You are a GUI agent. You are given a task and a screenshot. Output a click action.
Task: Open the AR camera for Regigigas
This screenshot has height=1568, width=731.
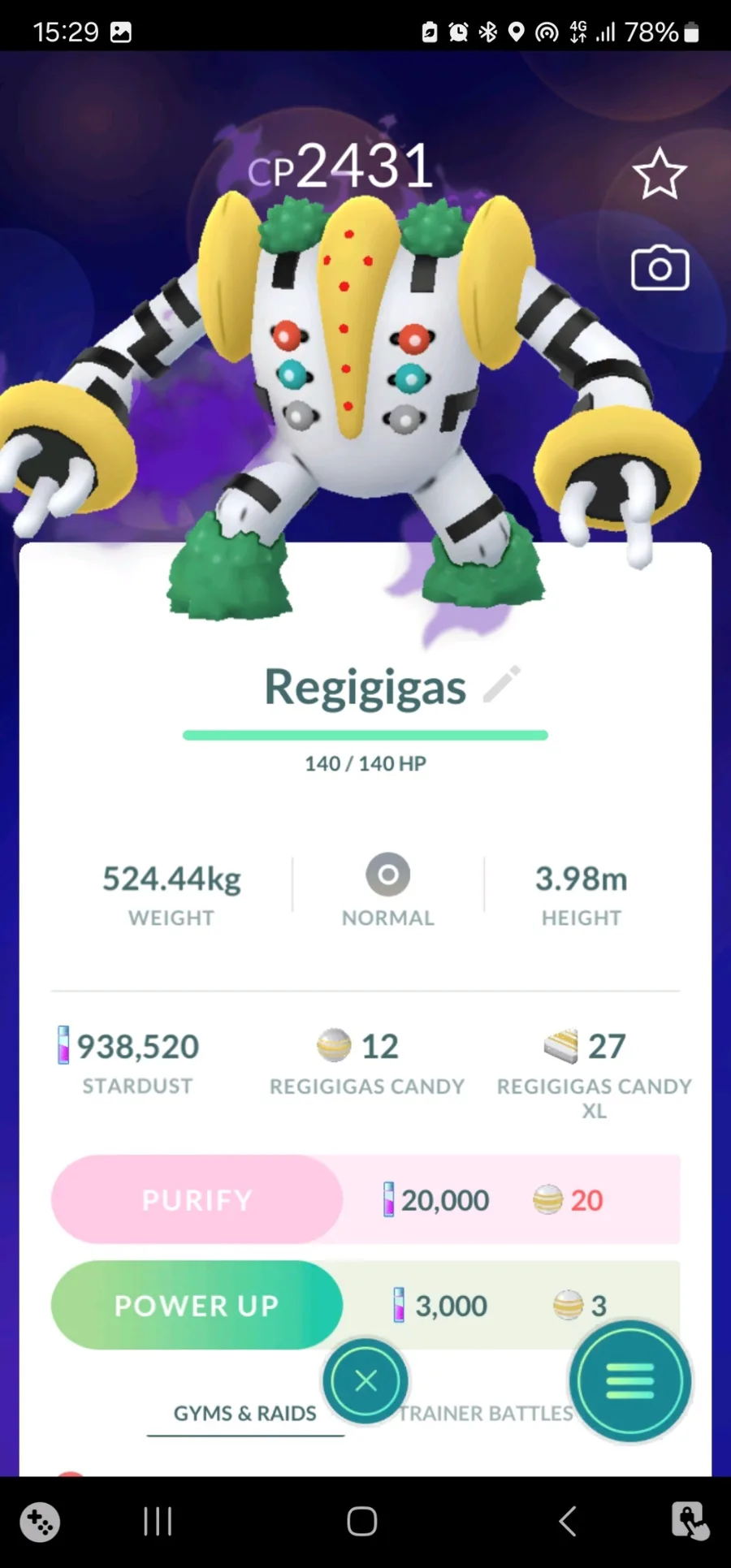(660, 268)
